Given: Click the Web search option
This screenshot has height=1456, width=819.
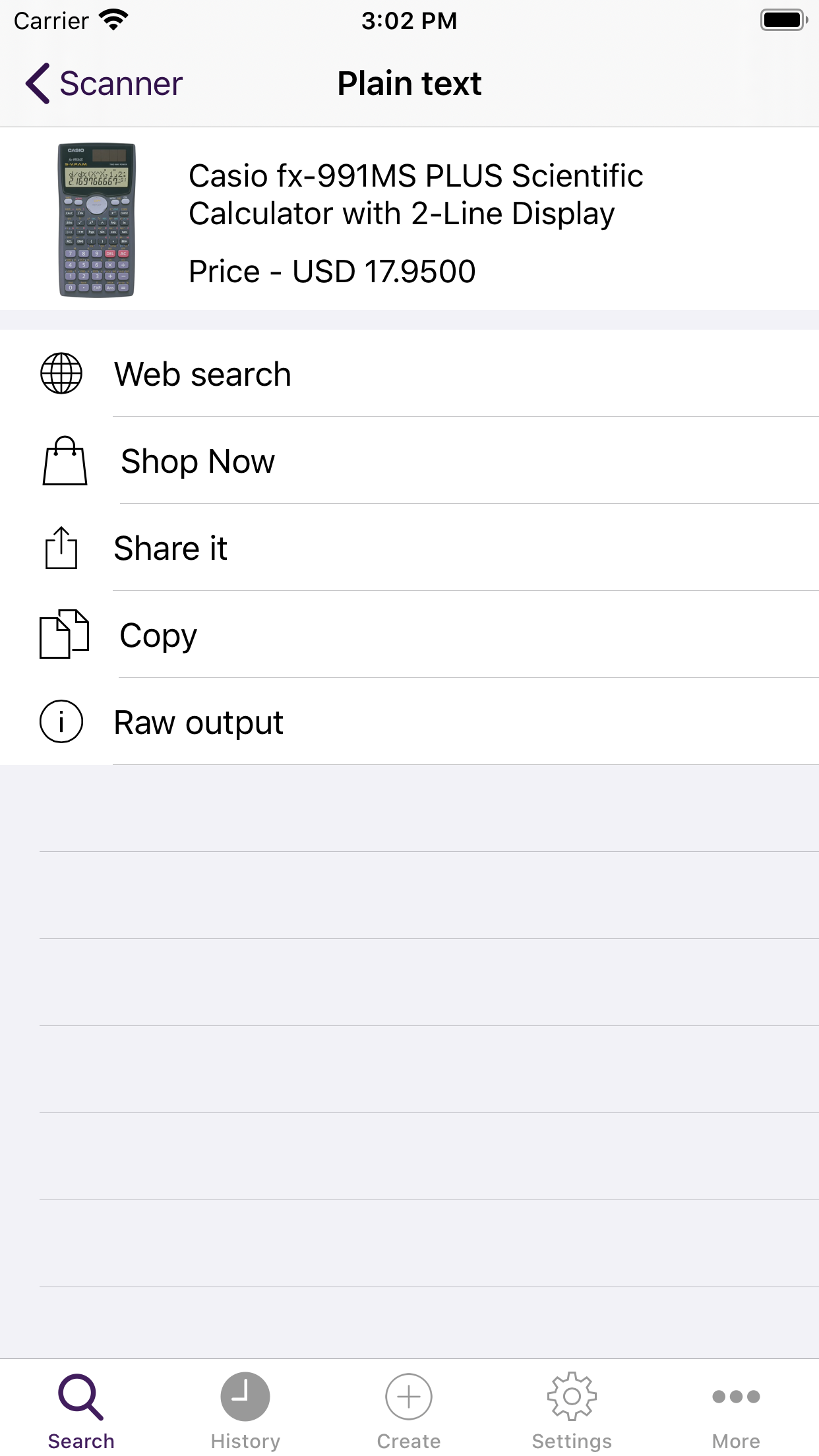Looking at the screenshot, I should (x=202, y=373).
